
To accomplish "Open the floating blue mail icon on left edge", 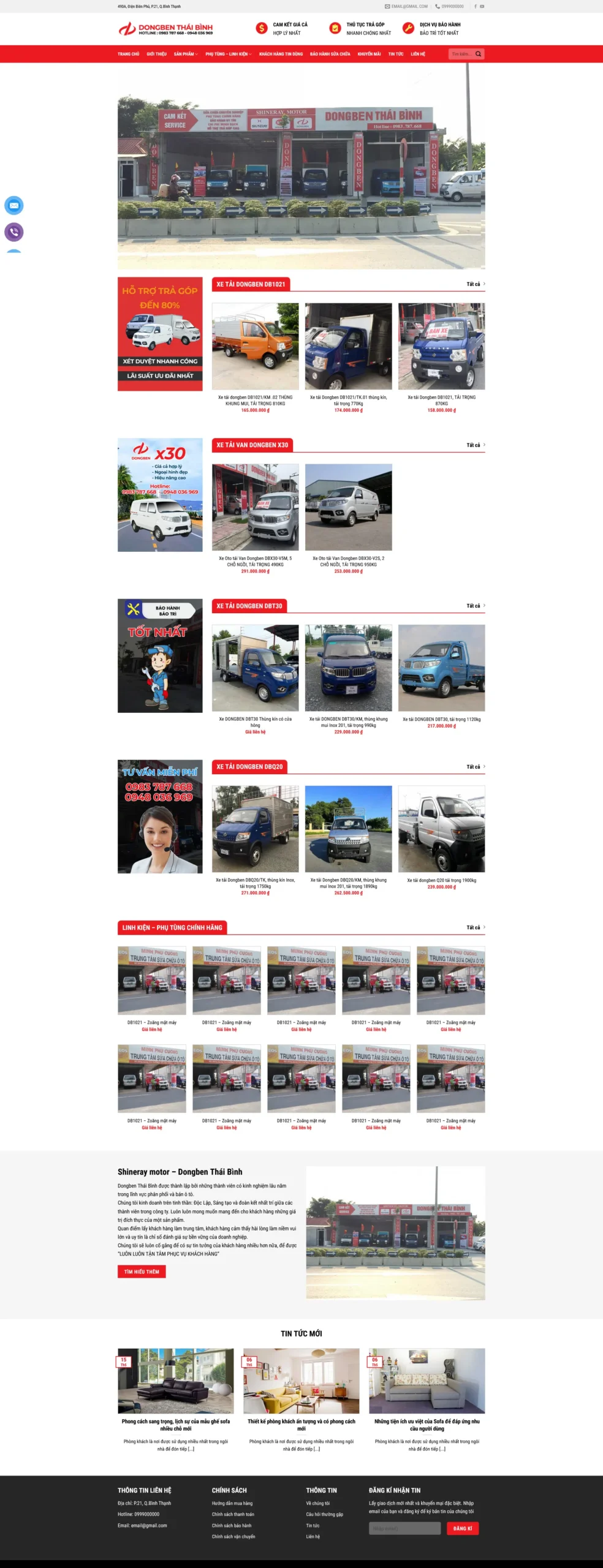I will pos(14,205).
